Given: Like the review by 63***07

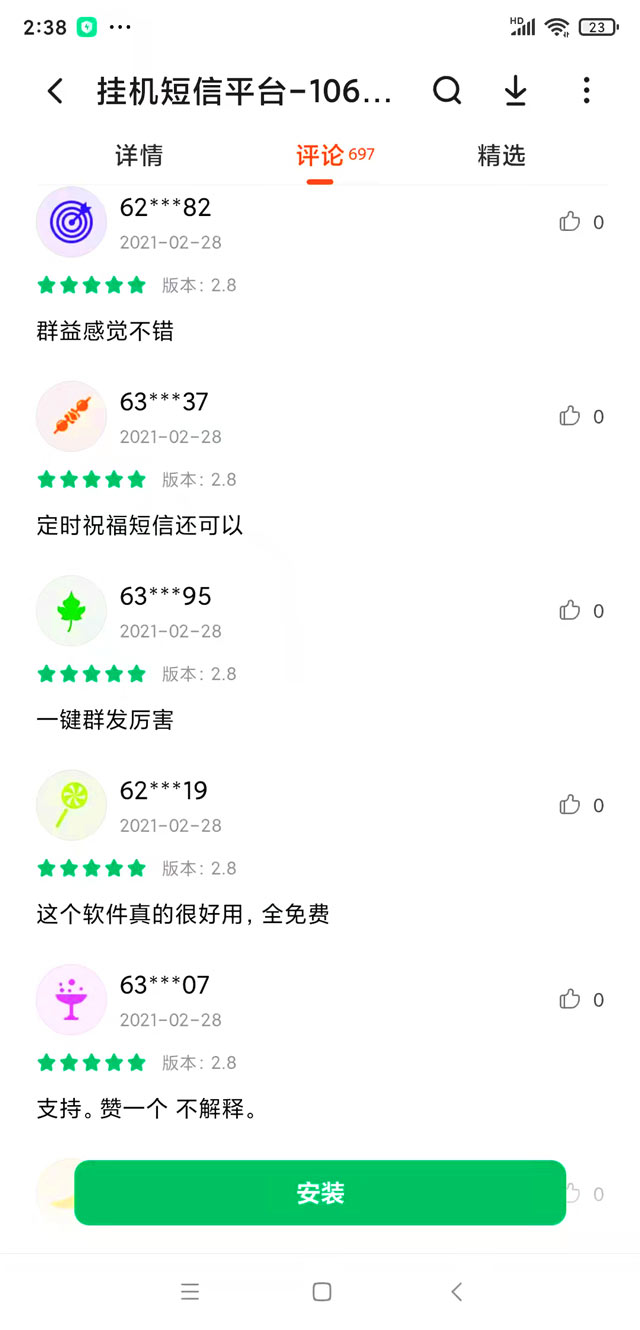Looking at the screenshot, I should [x=570, y=1000].
